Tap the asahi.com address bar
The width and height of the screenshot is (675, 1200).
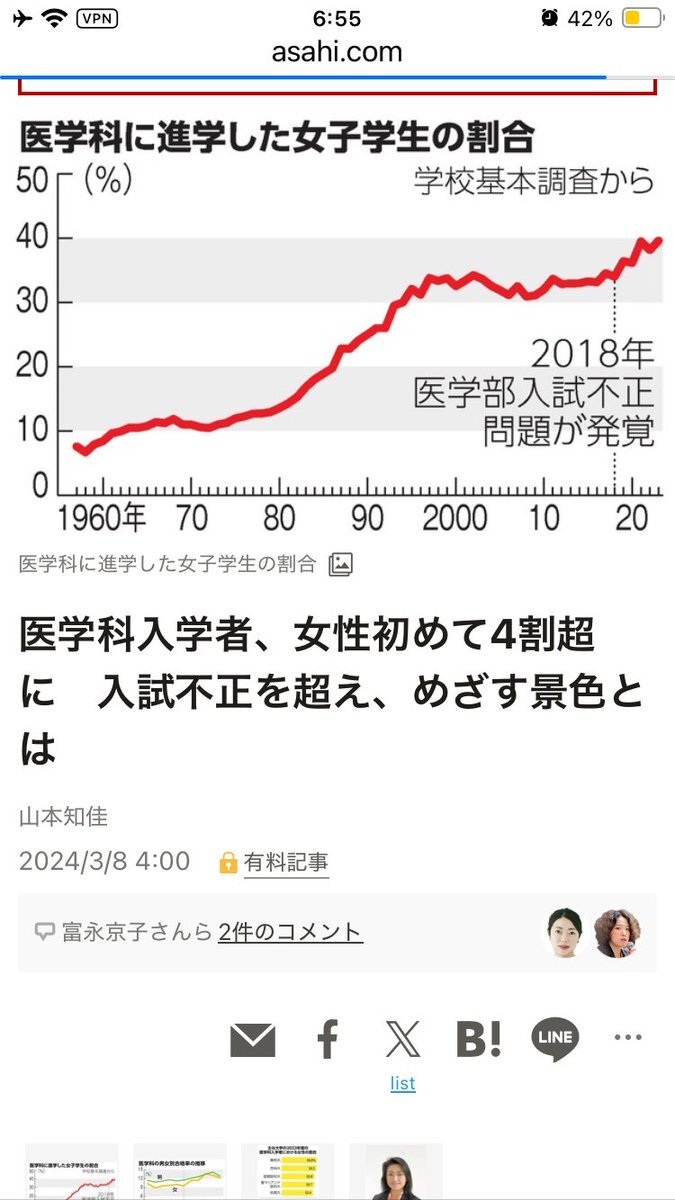[x=337, y=52]
